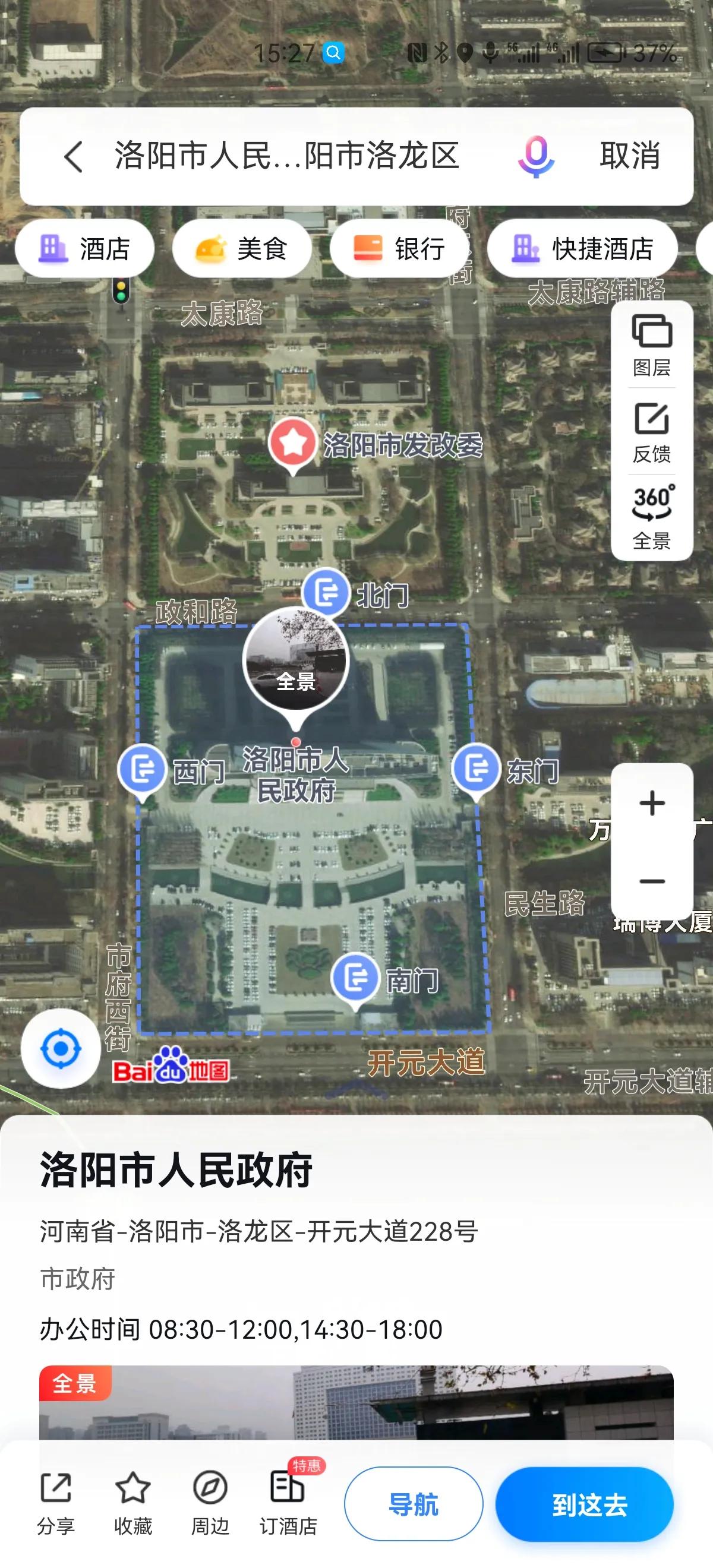Open 反馈 to send feedback
The image size is (713, 1568).
pos(651,432)
